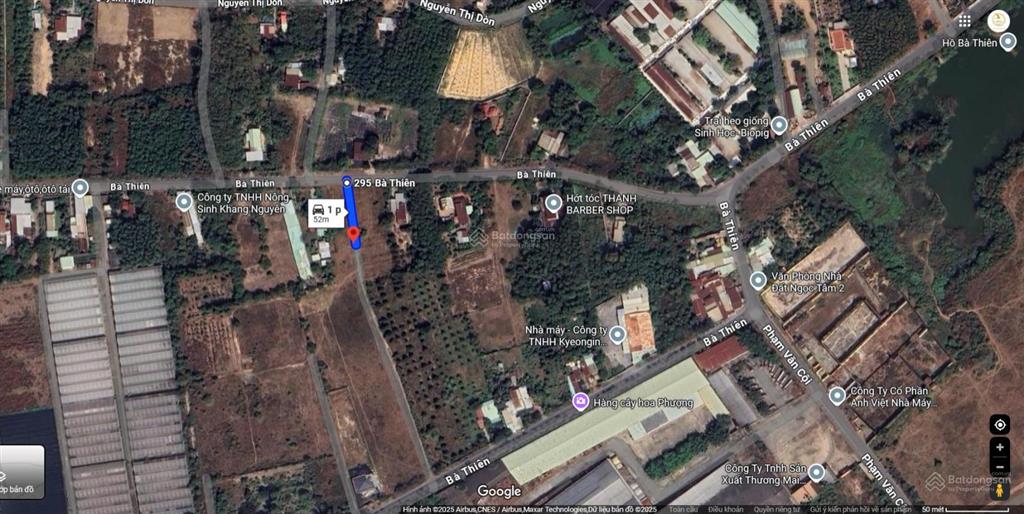Image resolution: width=1024 pixels, height=514 pixels.
Task: Activate the Street View pegman
Action: tap(1000, 491)
